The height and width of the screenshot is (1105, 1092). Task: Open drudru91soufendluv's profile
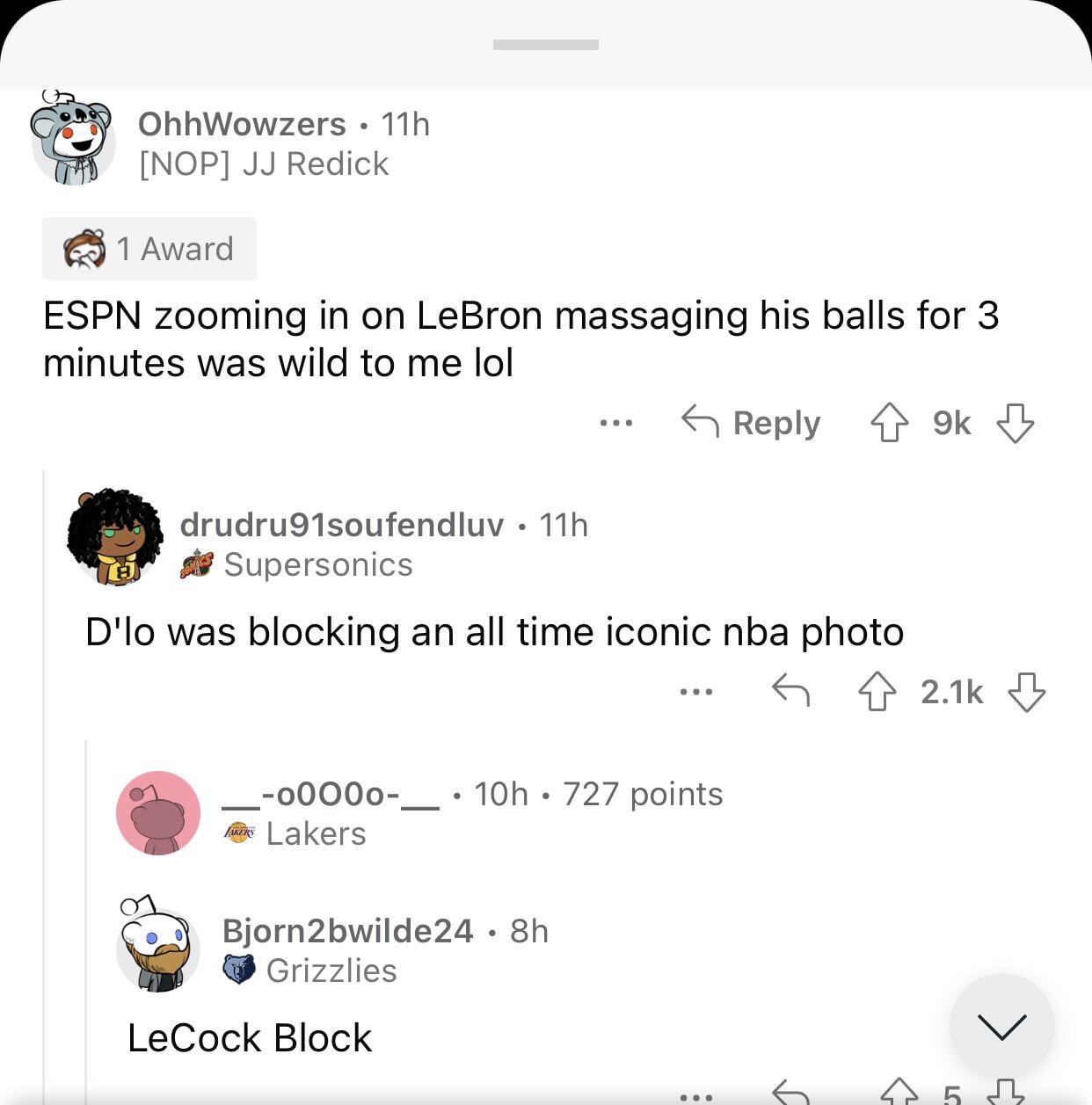[x=341, y=525]
